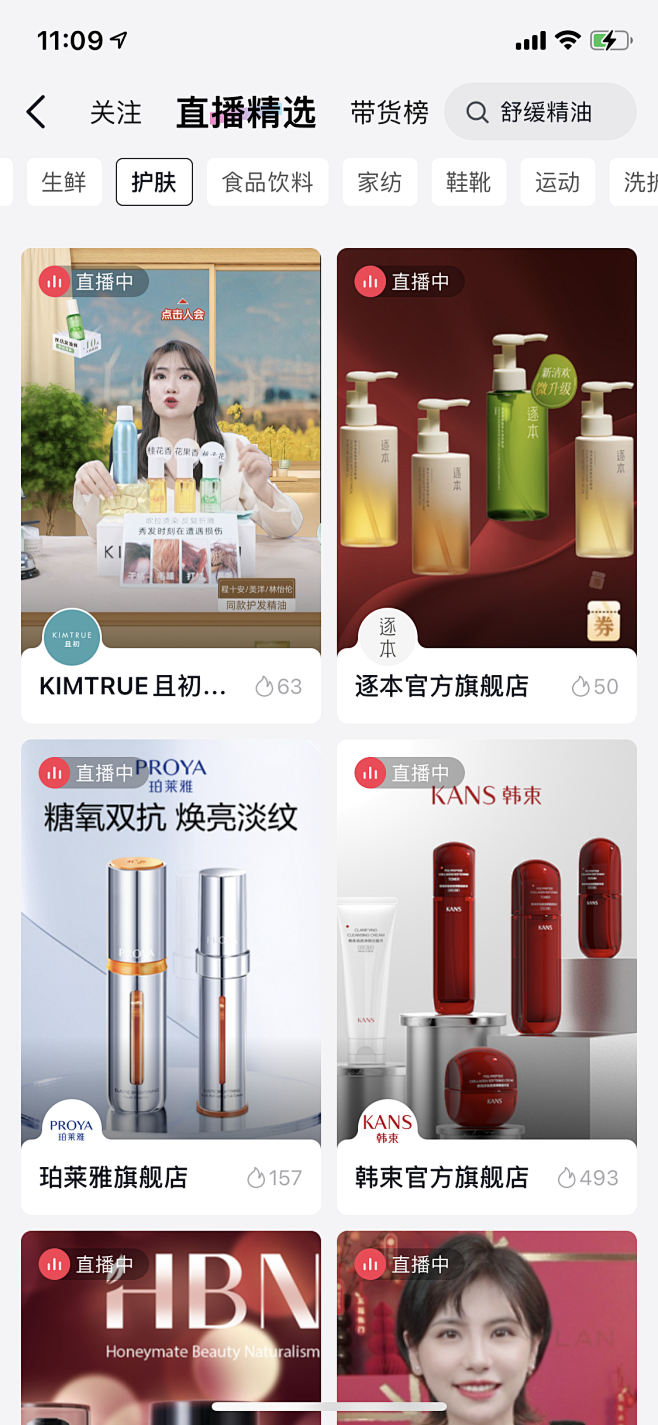This screenshot has width=658, height=1425.
Task: Open the HBN live stream card
Action: coord(171,1330)
